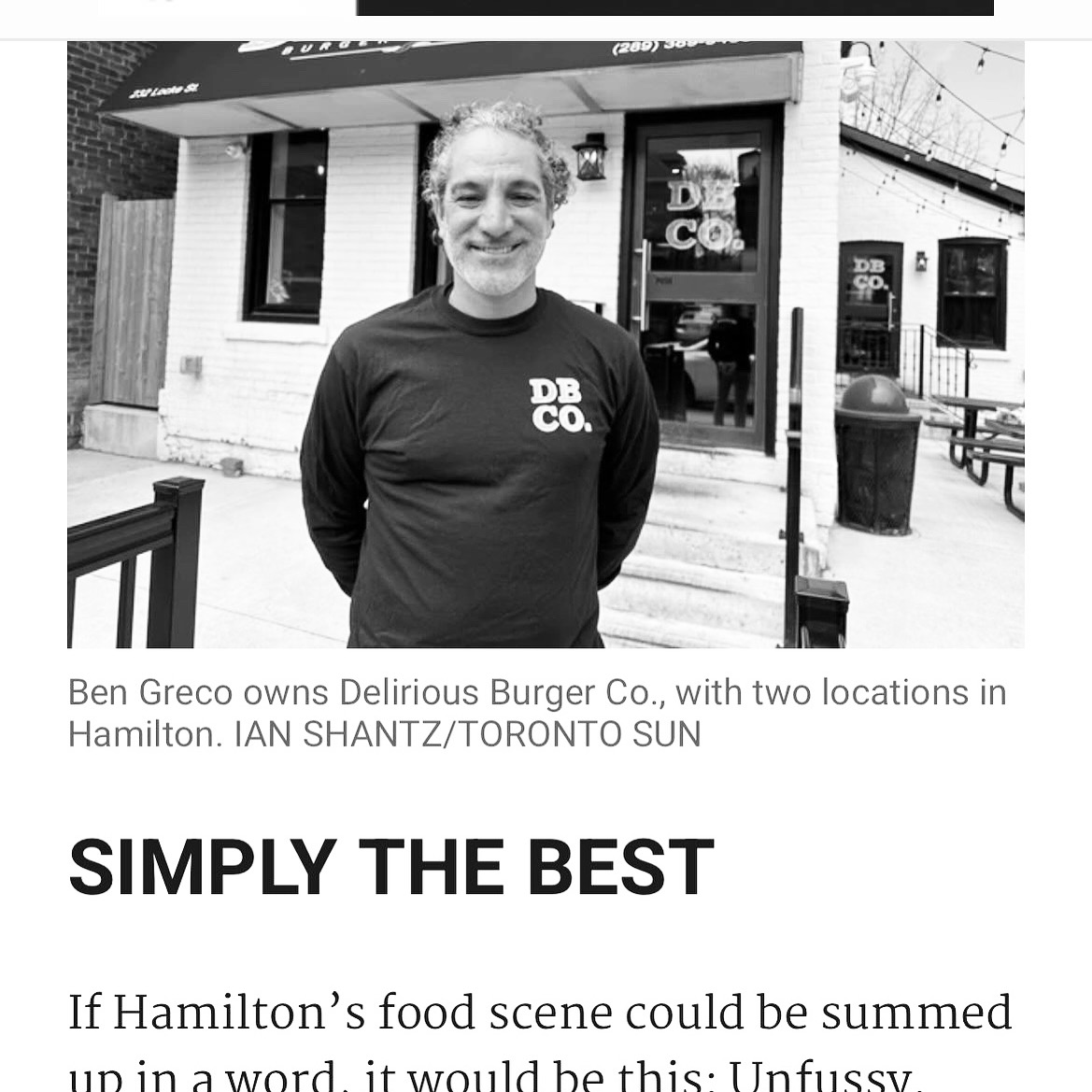Open the Ben Greco article photo

(x=546, y=344)
